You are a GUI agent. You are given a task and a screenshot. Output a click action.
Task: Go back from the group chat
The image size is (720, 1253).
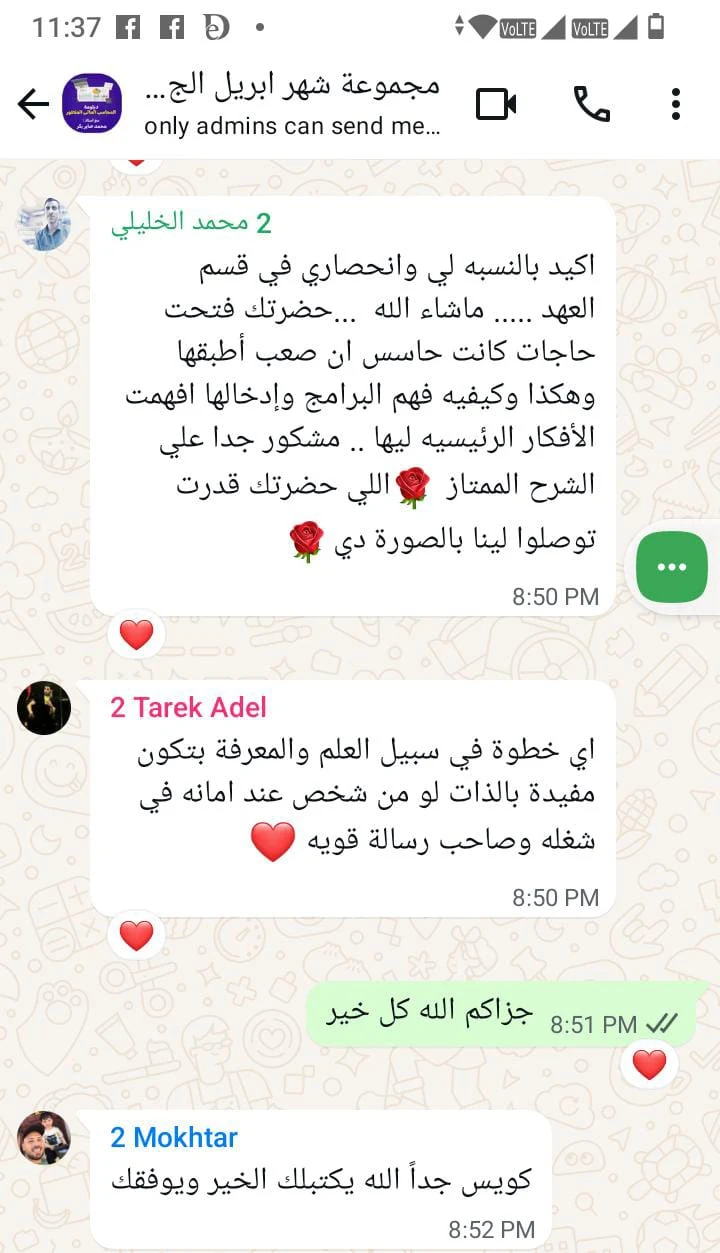click(33, 104)
